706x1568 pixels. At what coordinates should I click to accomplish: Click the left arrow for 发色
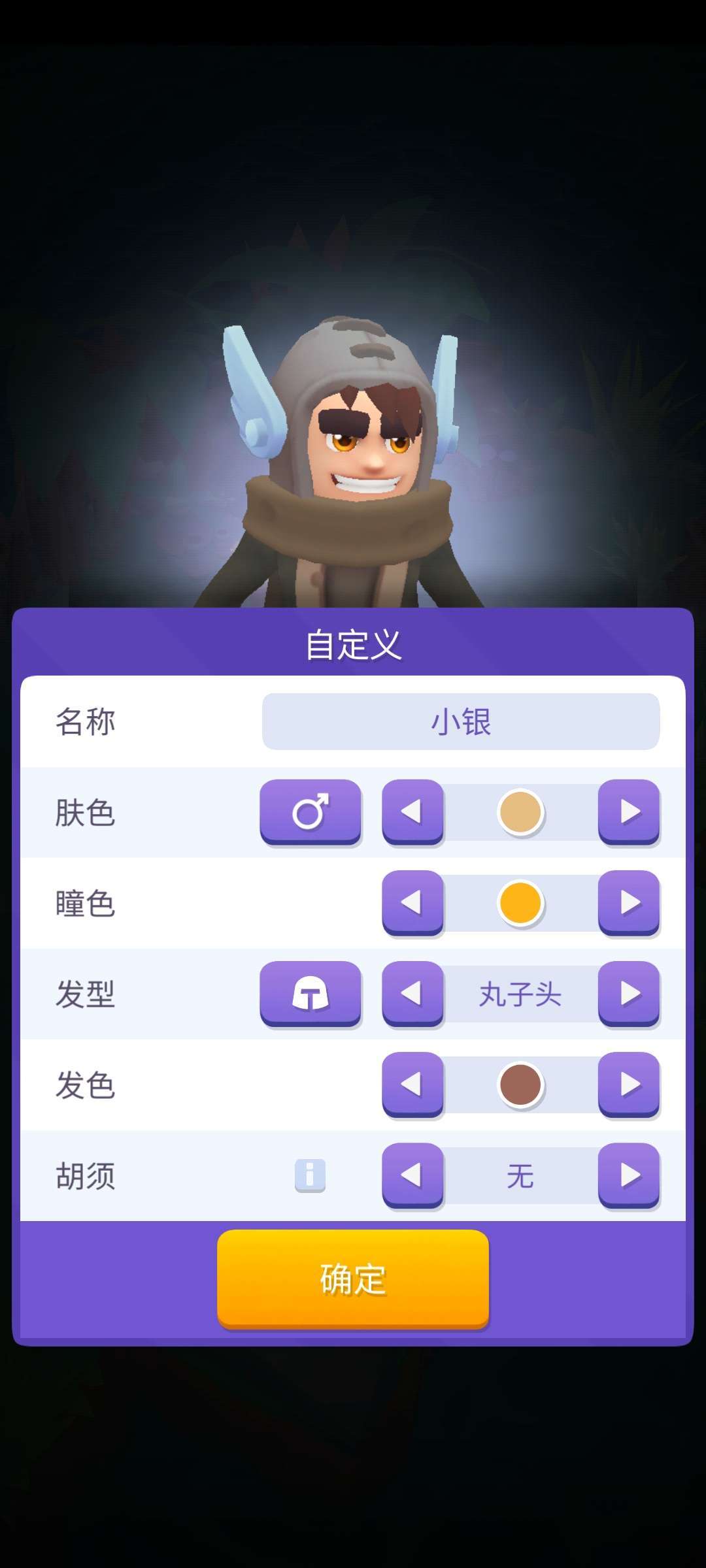click(412, 1085)
